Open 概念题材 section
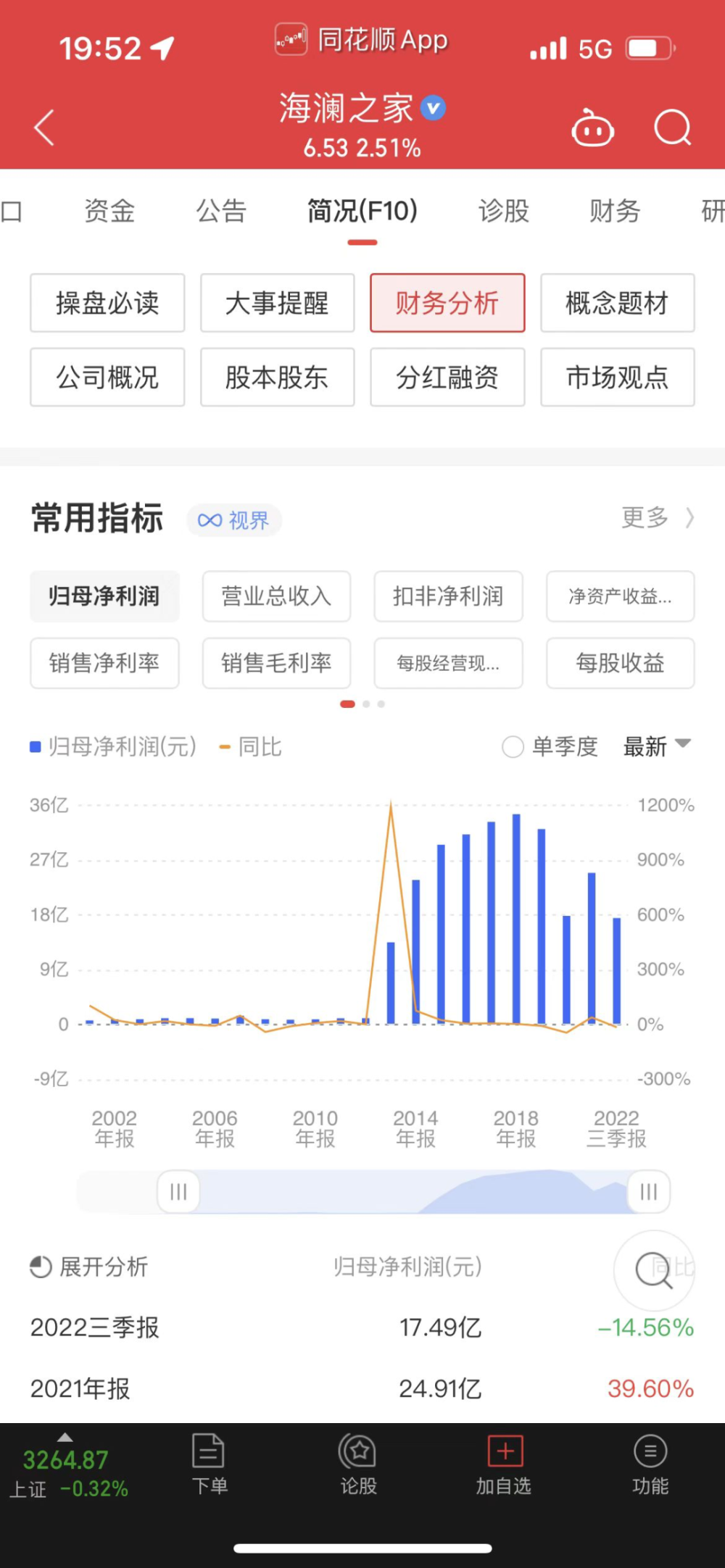The image size is (725, 1568). pyautogui.click(x=618, y=303)
